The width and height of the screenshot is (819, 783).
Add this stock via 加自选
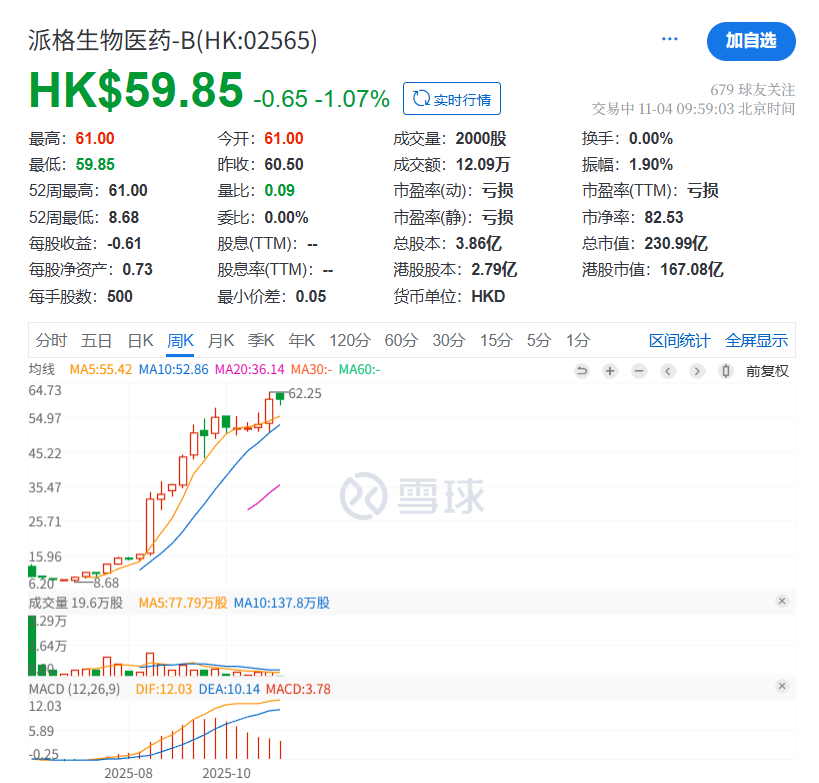tap(750, 41)
